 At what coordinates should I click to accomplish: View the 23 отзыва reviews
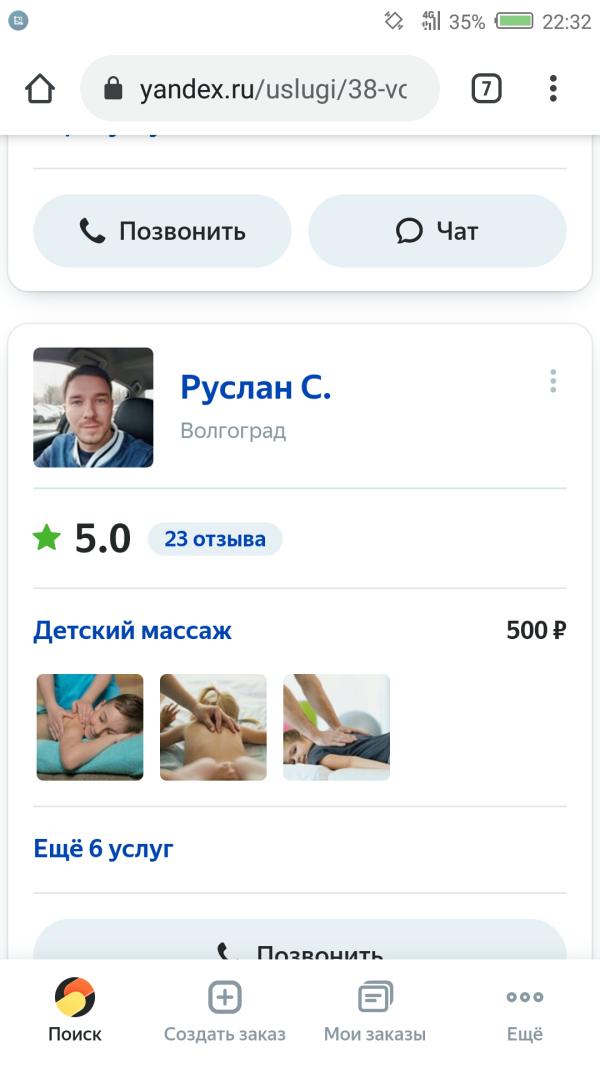(x=215, y=539)
